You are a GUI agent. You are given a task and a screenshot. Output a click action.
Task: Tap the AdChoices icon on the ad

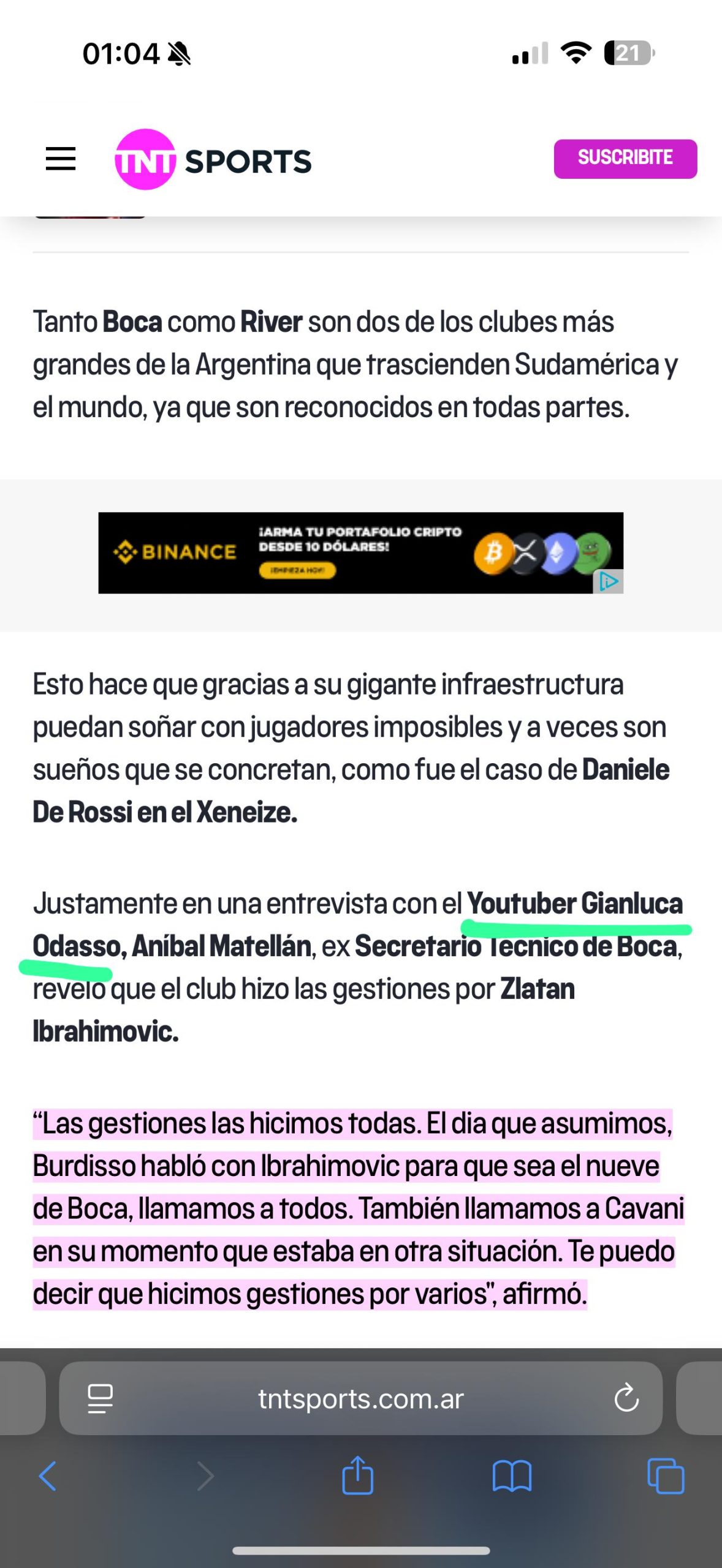(x=609, y=581)
